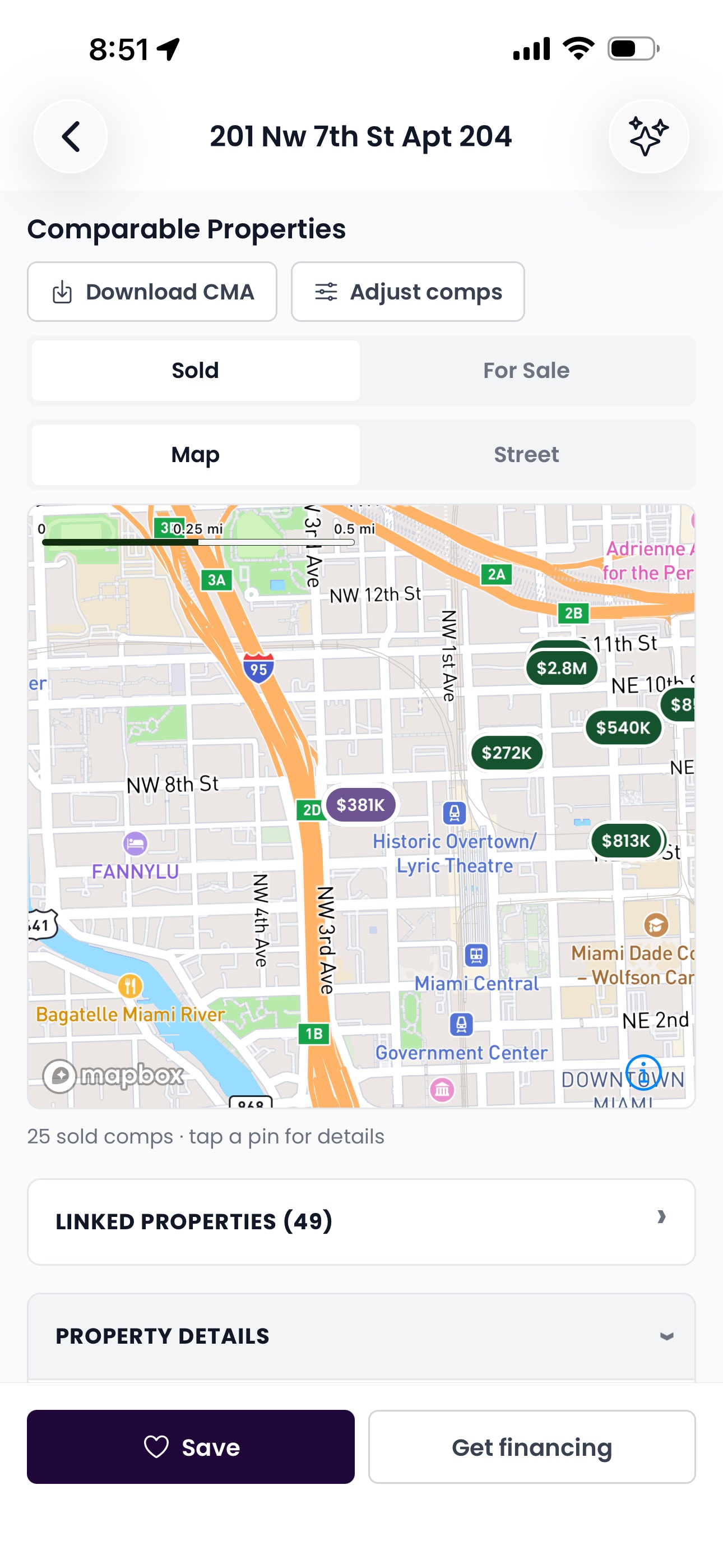Download the CMA report
723x1568 pixels.
152,292
